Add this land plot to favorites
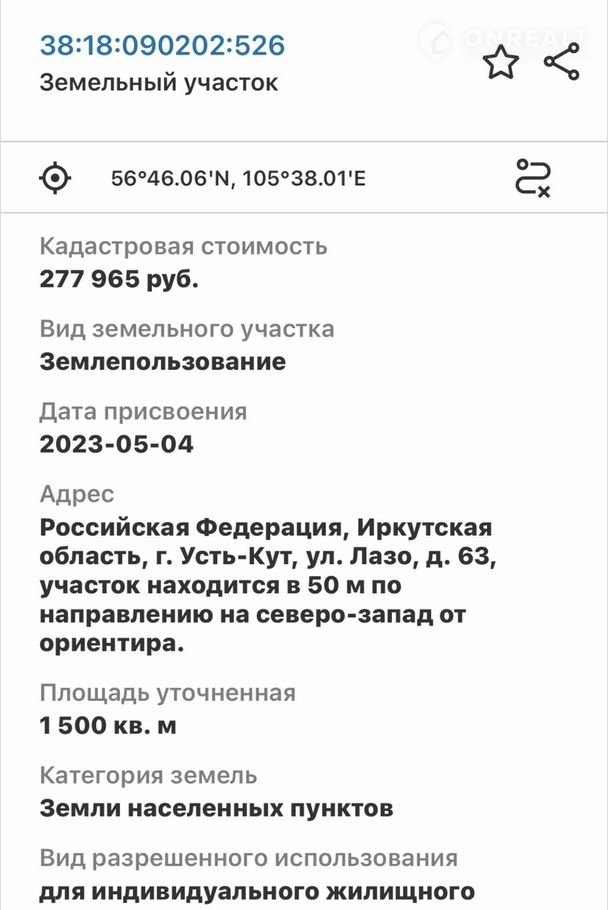This screenshot has height=910, width=608. tap(501, 63)
